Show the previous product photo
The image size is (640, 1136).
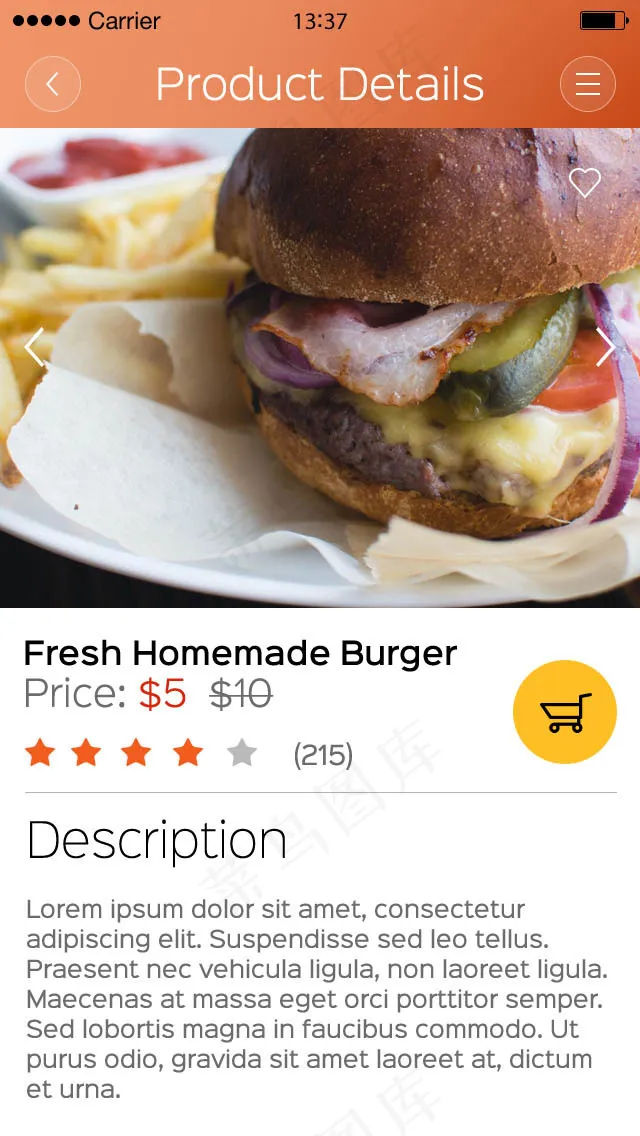35,347
